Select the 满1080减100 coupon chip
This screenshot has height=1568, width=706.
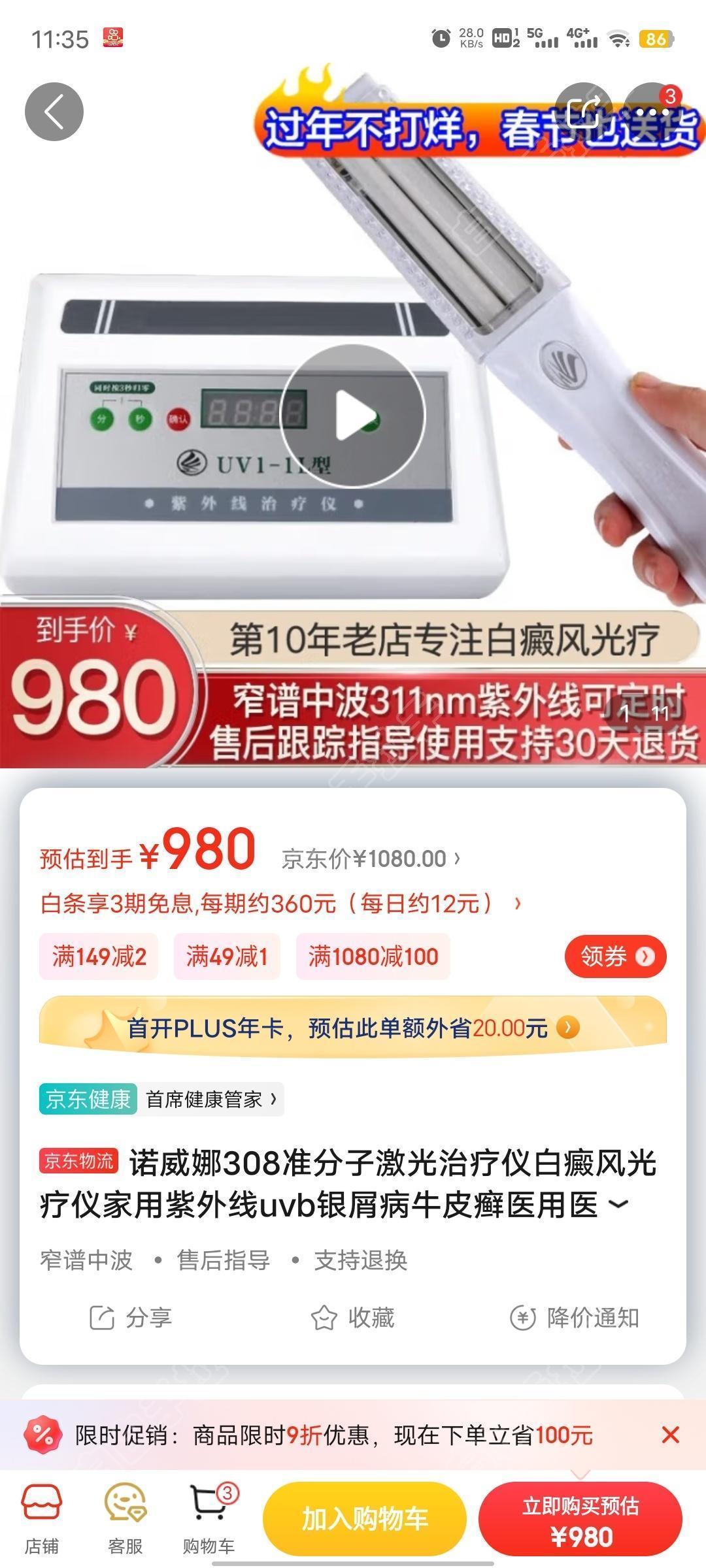click(x=373, y=956)
